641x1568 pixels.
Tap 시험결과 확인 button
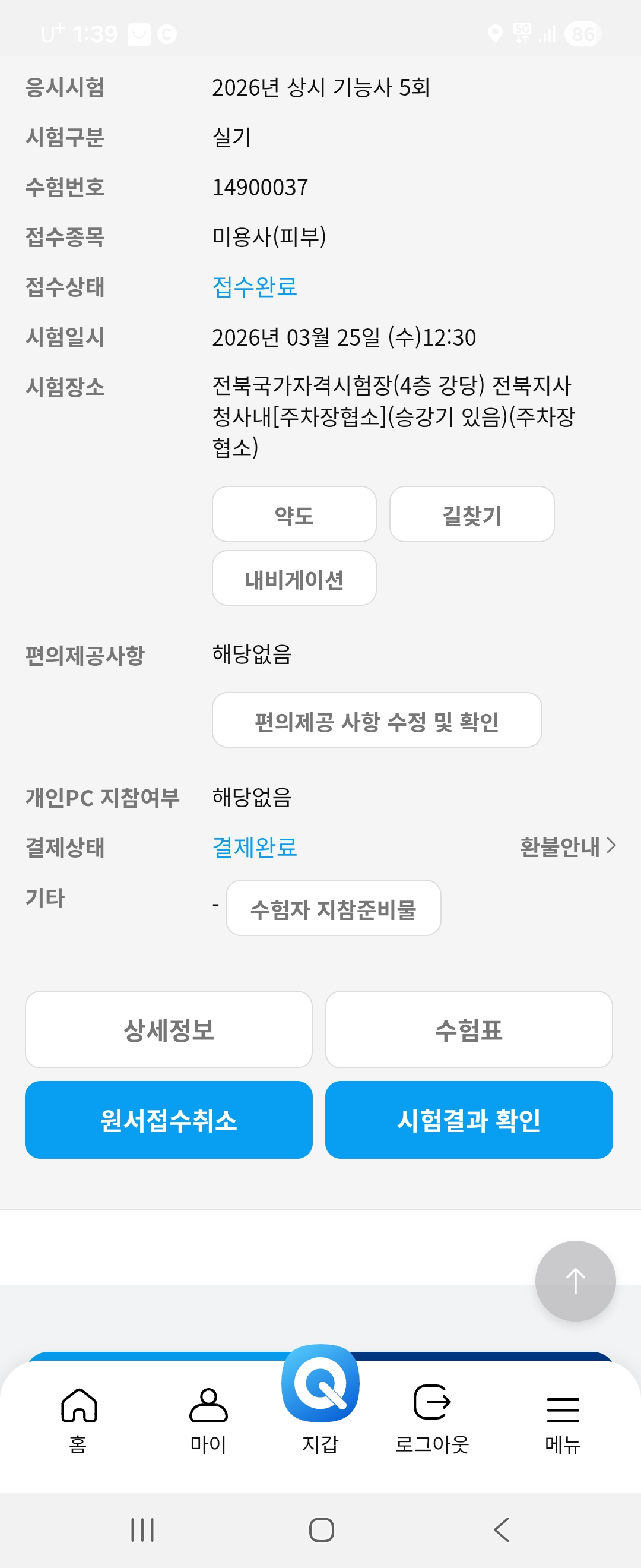pos(468,1120)
